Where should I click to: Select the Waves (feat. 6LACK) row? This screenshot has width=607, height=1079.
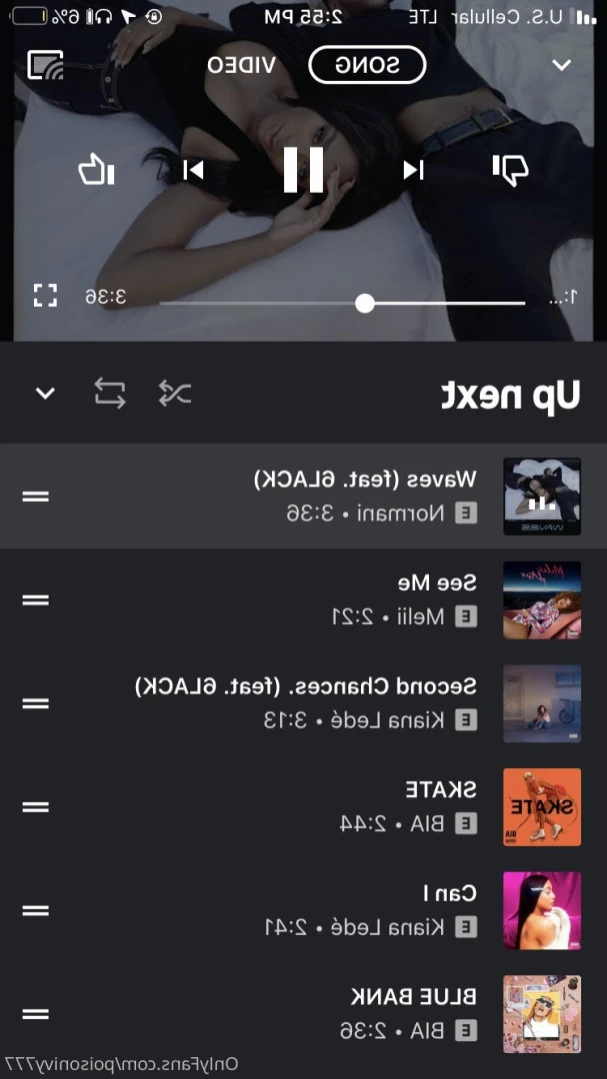pyautogui.click(x=300, y=496)
